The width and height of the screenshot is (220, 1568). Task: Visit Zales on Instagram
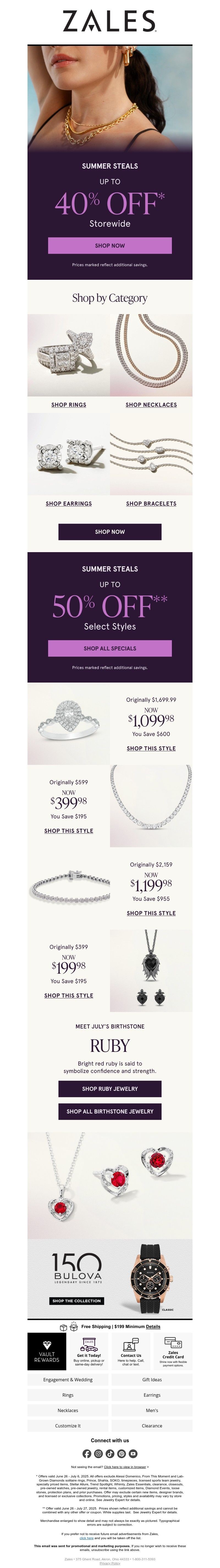point(98,1454)
